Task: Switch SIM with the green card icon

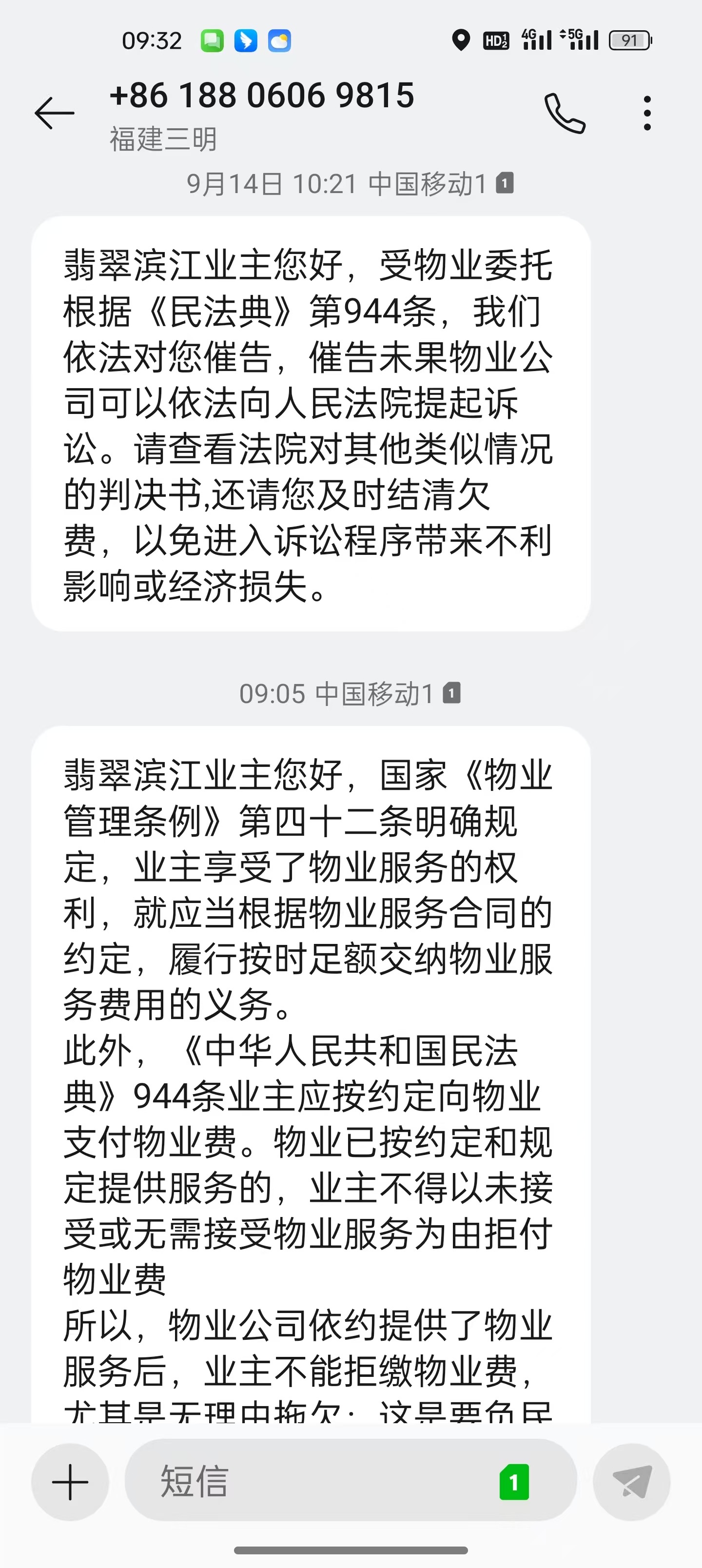Action: pyautogui.click(x=514, y=1482)
